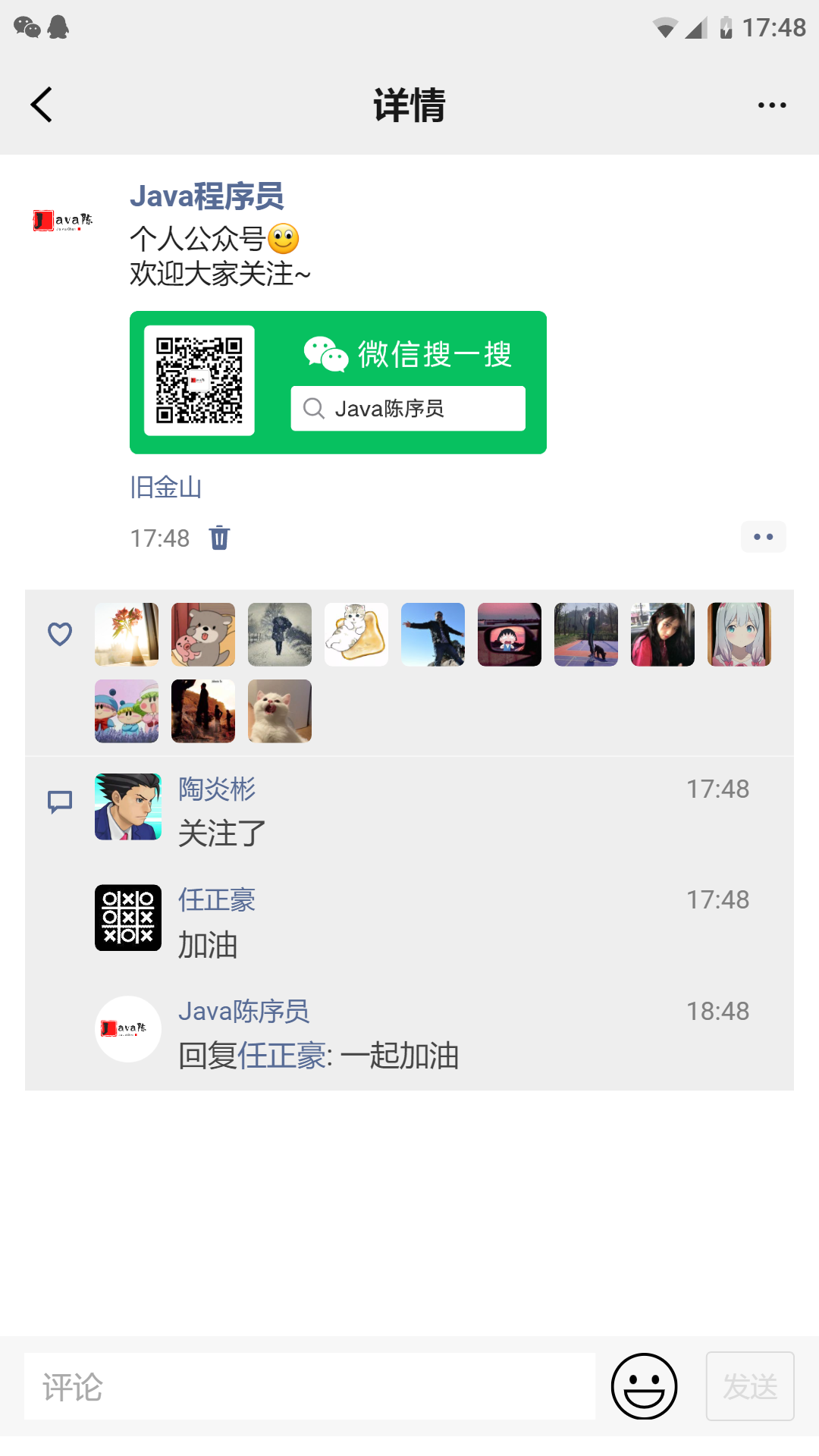Open commenter name Java陈序员
The width and height of the screenshot is (819, 1456).
click(243, 1011)
